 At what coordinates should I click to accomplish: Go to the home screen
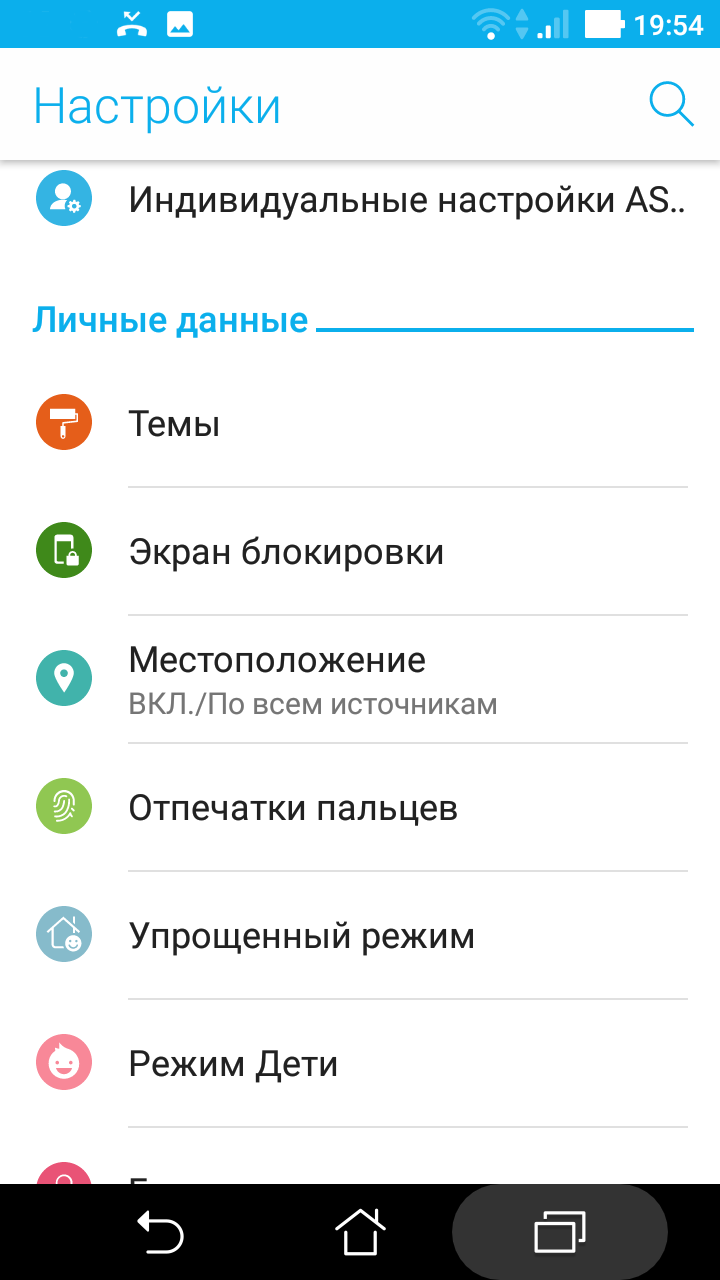pos(360,1232)
